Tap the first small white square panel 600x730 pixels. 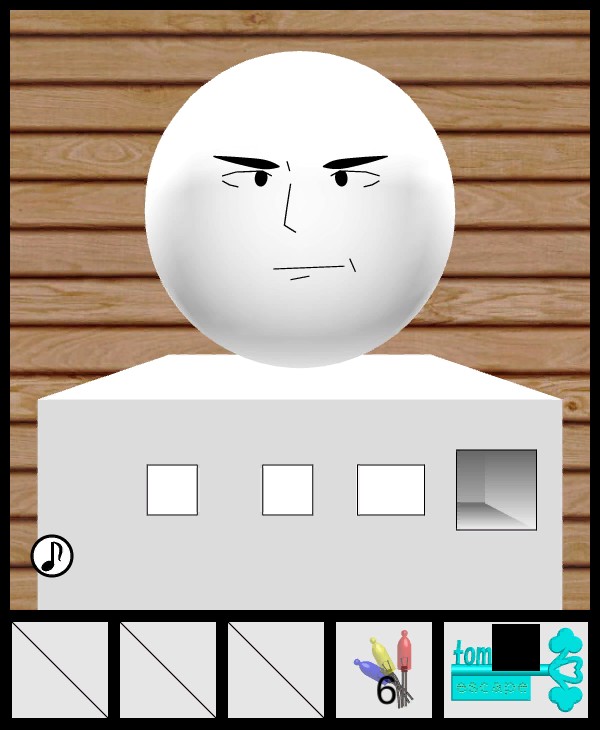[x=172, y=490]
